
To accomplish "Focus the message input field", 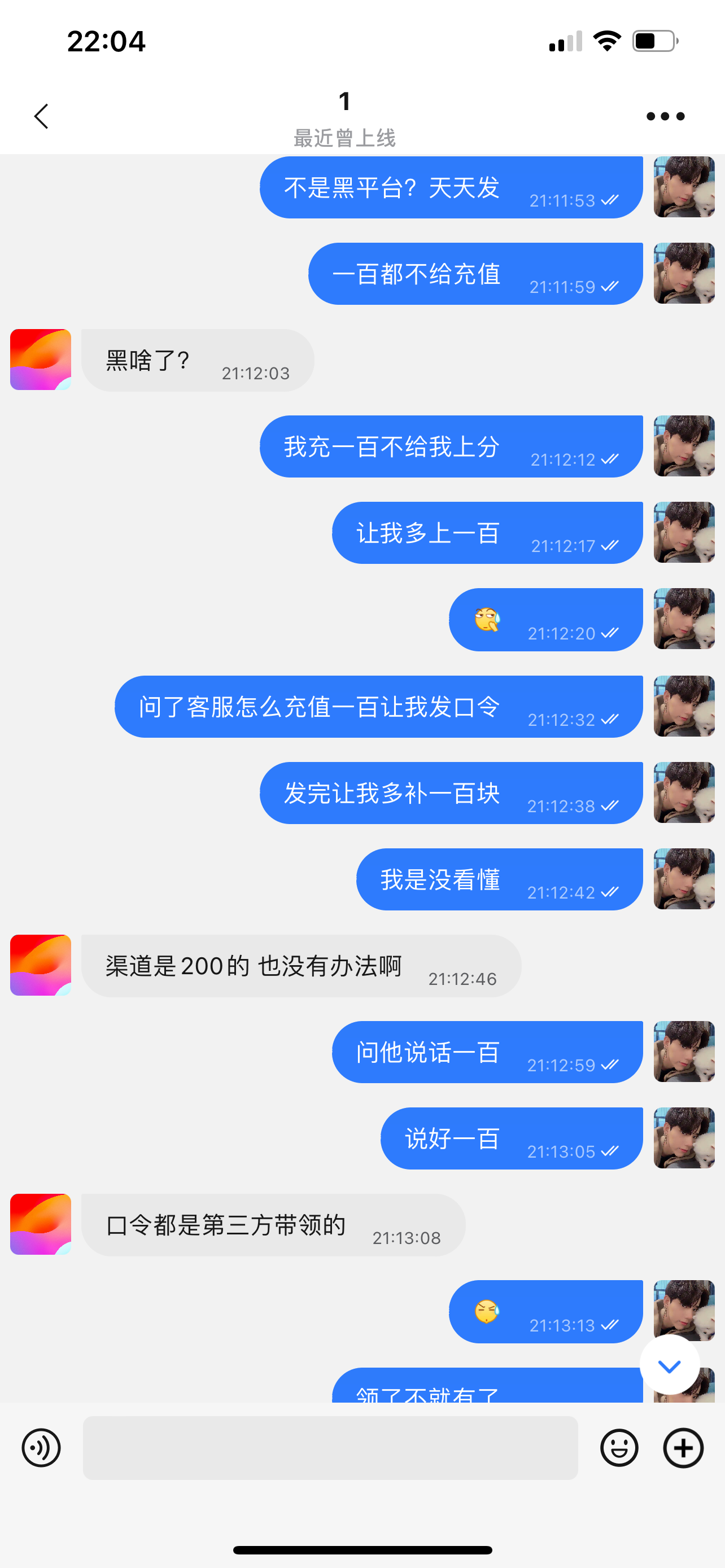I will (x=330, y=1447).
